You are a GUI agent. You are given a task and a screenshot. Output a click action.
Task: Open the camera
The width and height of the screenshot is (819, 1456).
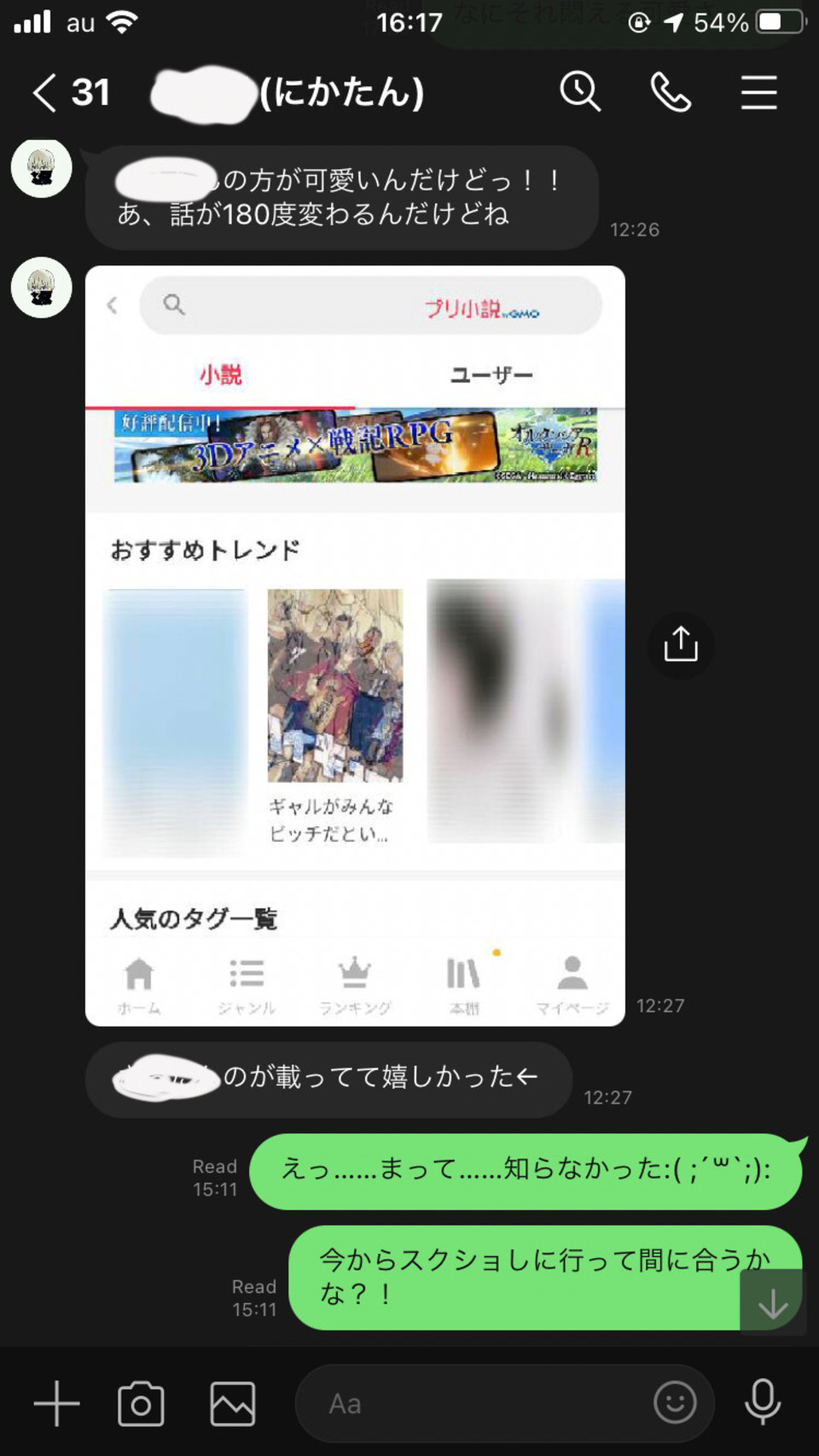point(141,1403)
